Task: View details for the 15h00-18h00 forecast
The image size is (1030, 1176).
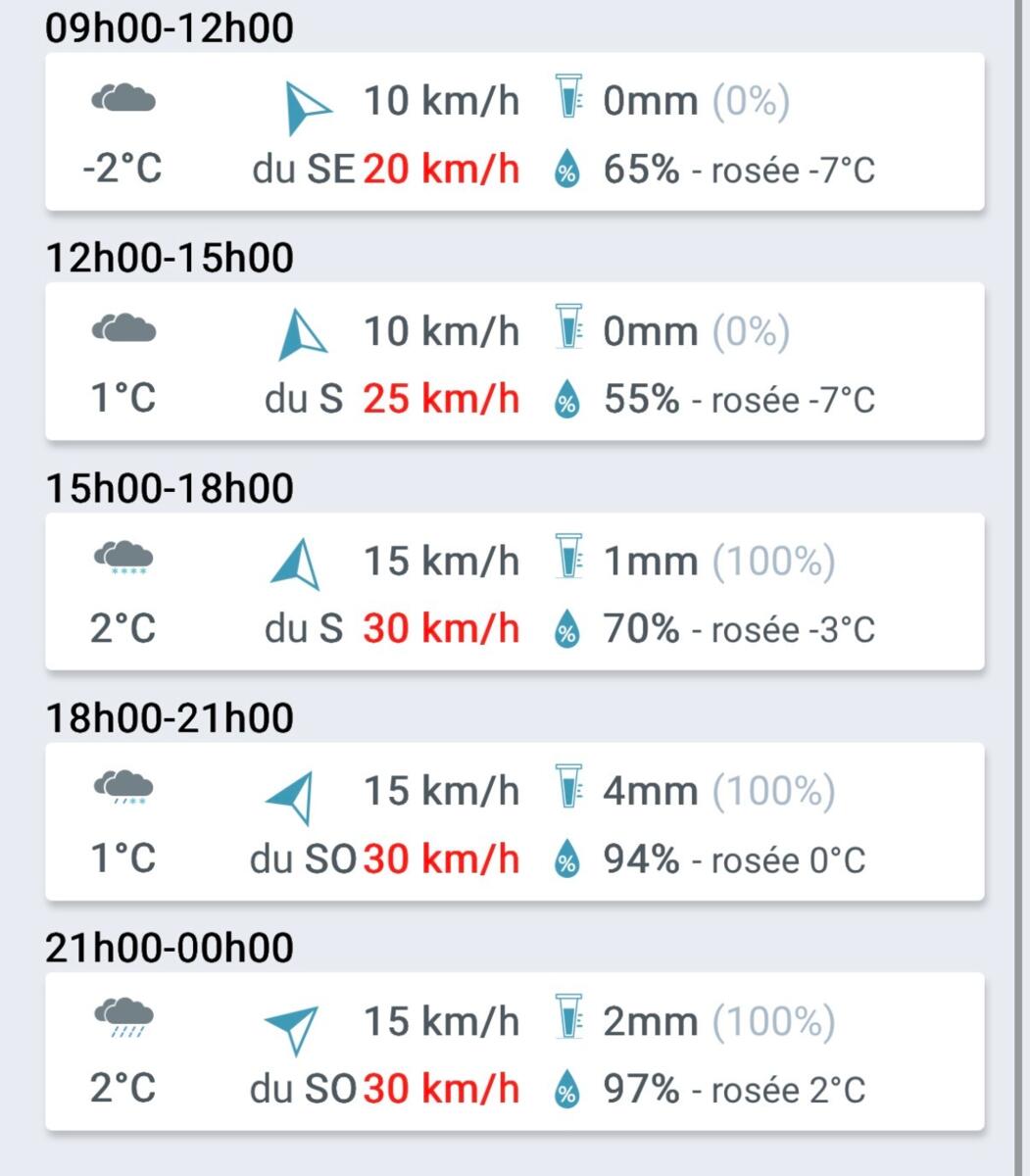Action: pyautogui.click(x=515, y=592)
